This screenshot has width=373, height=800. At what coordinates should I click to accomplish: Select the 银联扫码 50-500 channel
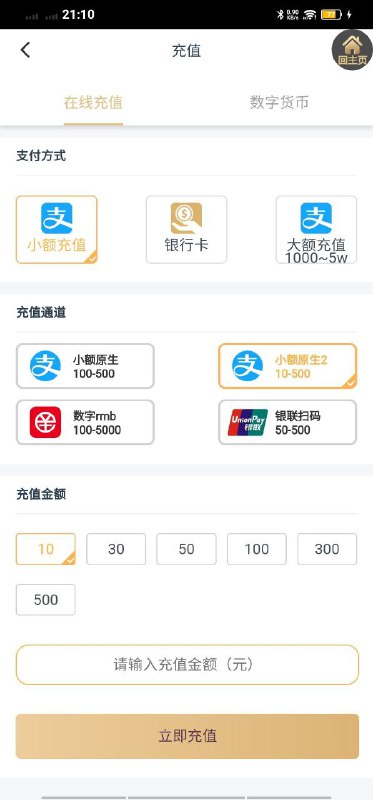[288, 422]
